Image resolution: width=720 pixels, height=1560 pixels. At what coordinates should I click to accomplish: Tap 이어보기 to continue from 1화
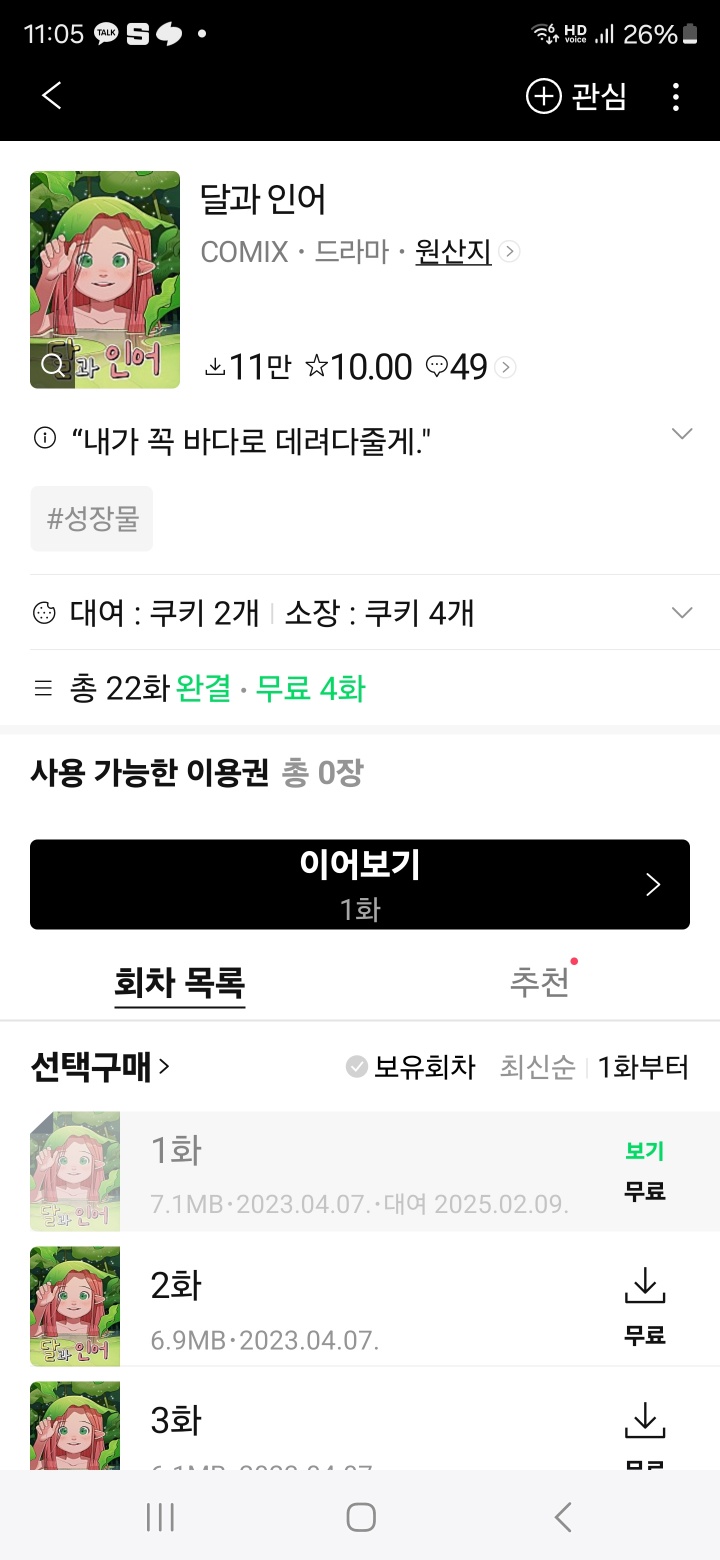click(360, 884)
